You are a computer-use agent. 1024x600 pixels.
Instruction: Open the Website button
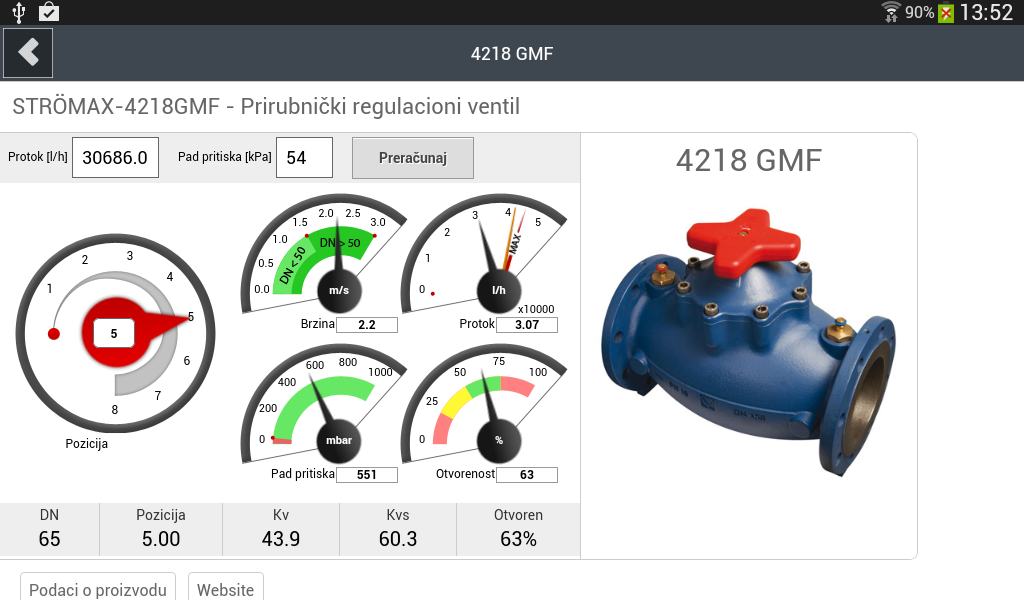pos(225,588)
